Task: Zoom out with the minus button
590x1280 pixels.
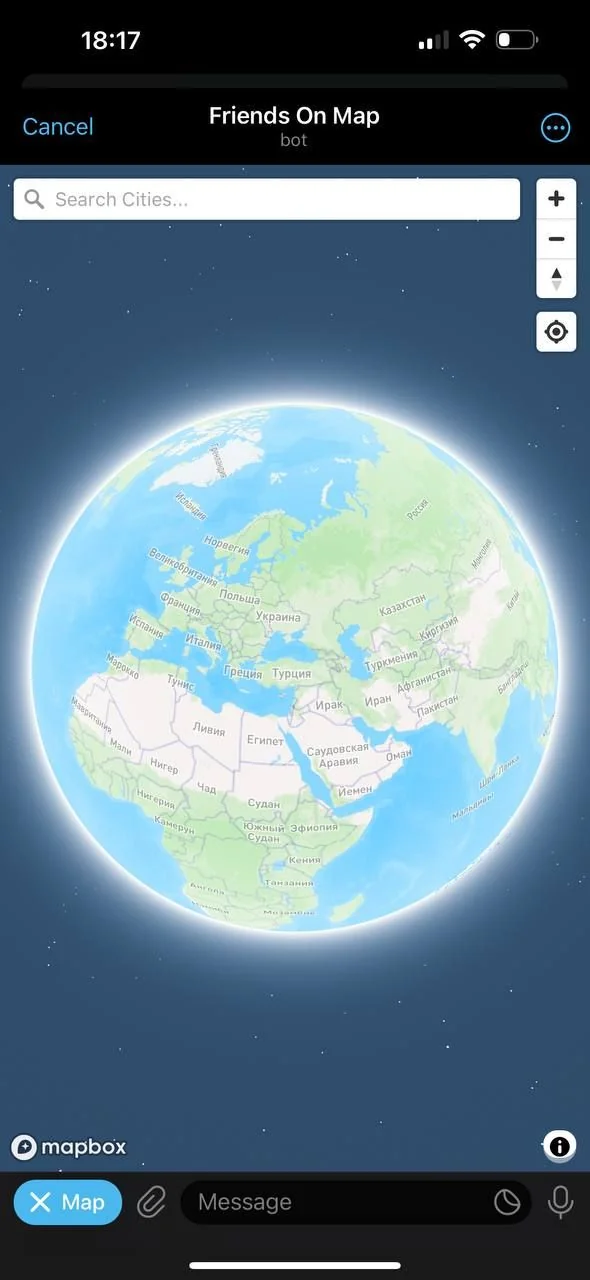Action: 557,239
